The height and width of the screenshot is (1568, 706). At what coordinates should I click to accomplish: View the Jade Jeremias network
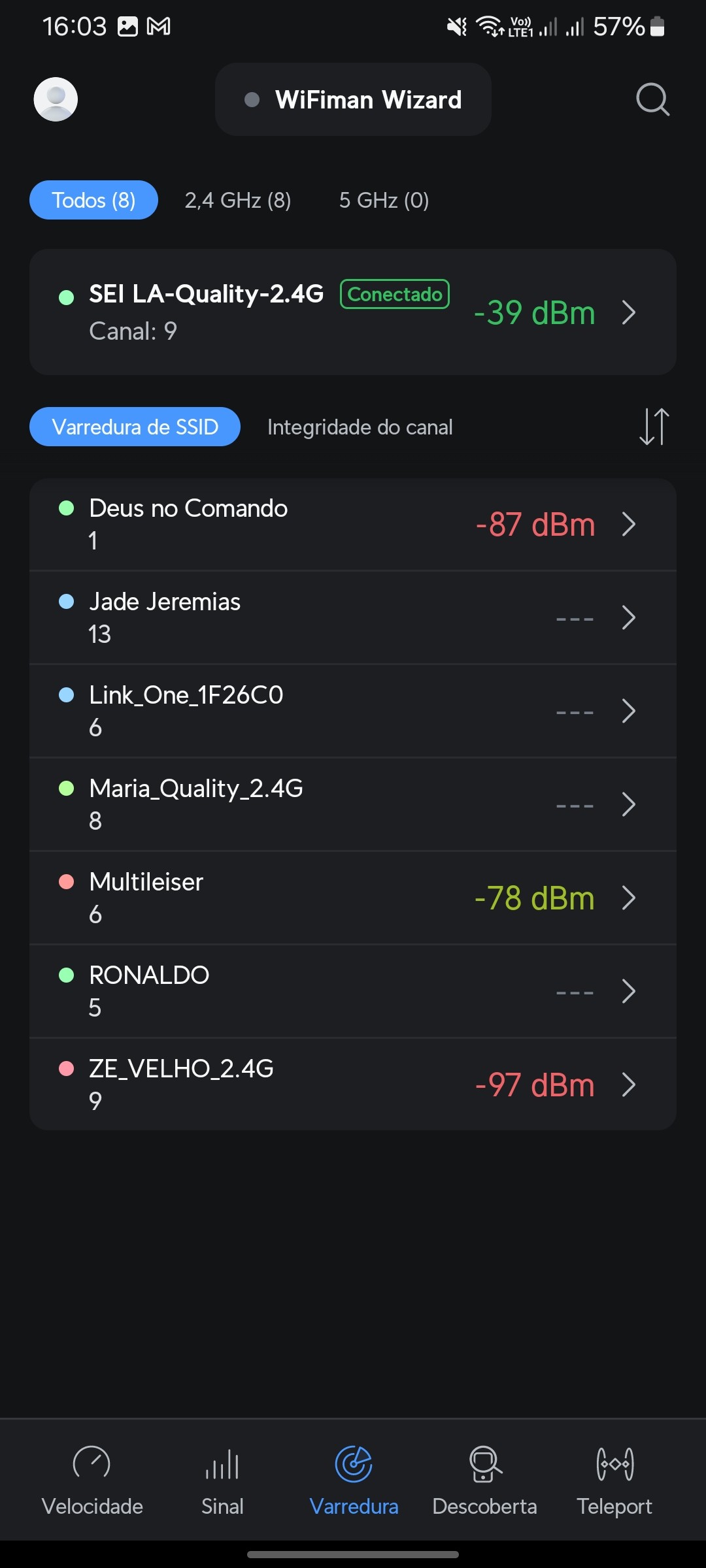353,617
